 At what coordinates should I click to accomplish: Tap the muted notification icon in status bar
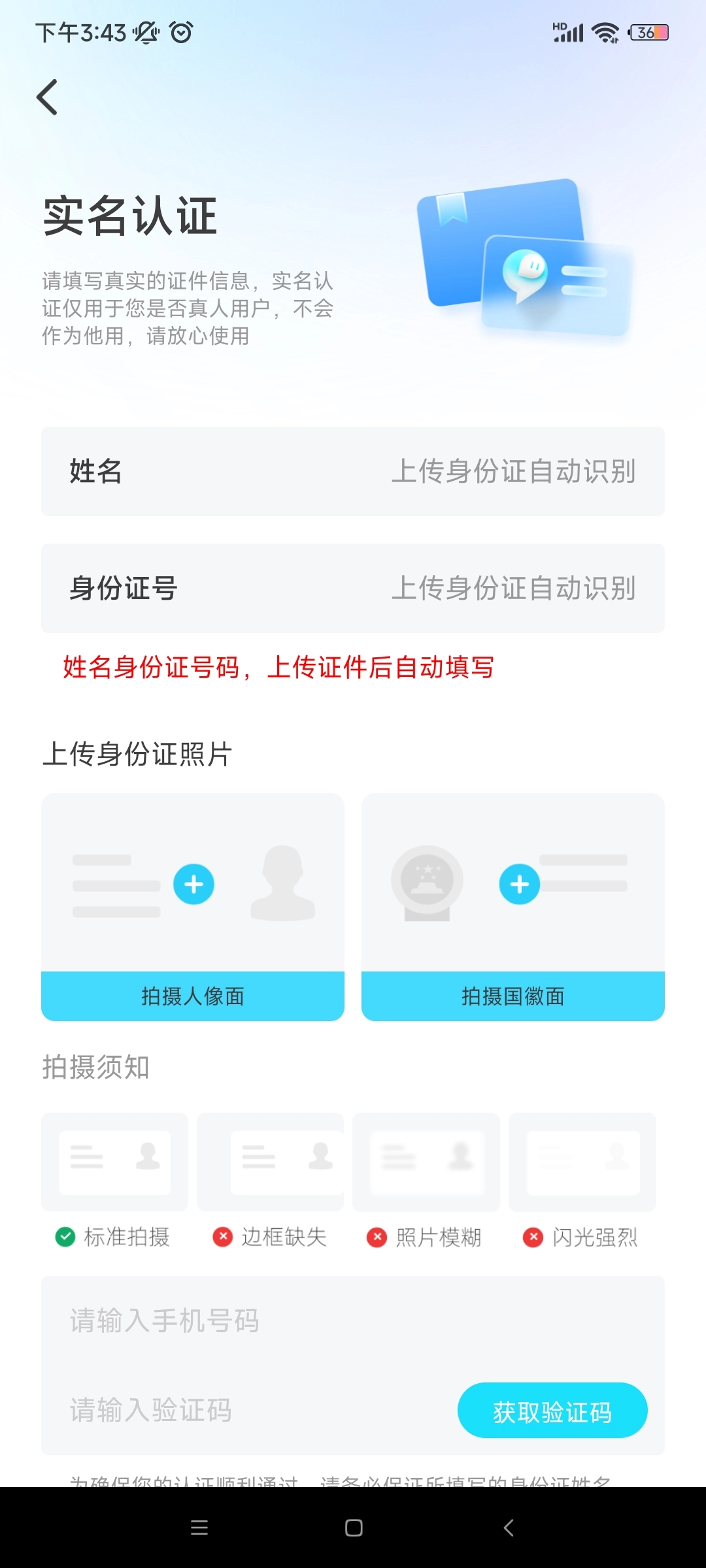pos(145,31)
